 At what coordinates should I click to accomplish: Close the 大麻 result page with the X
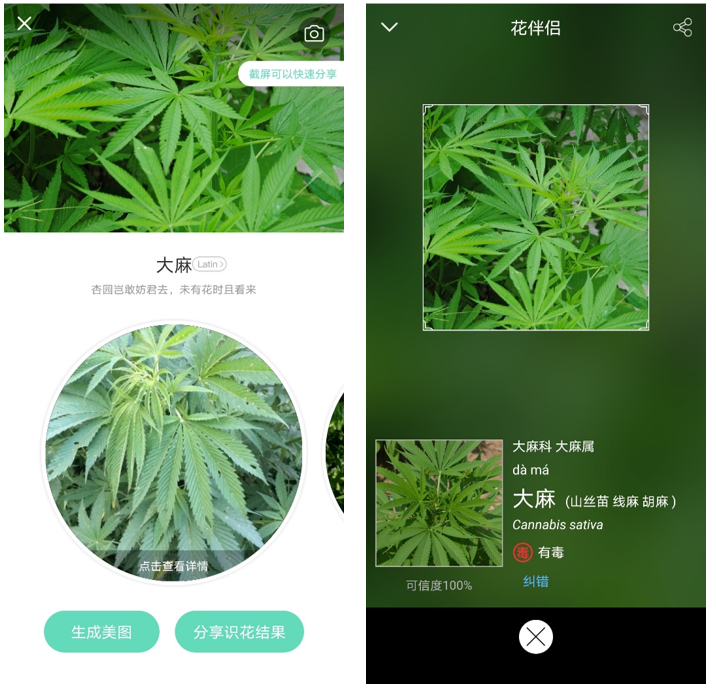[24, 24]
